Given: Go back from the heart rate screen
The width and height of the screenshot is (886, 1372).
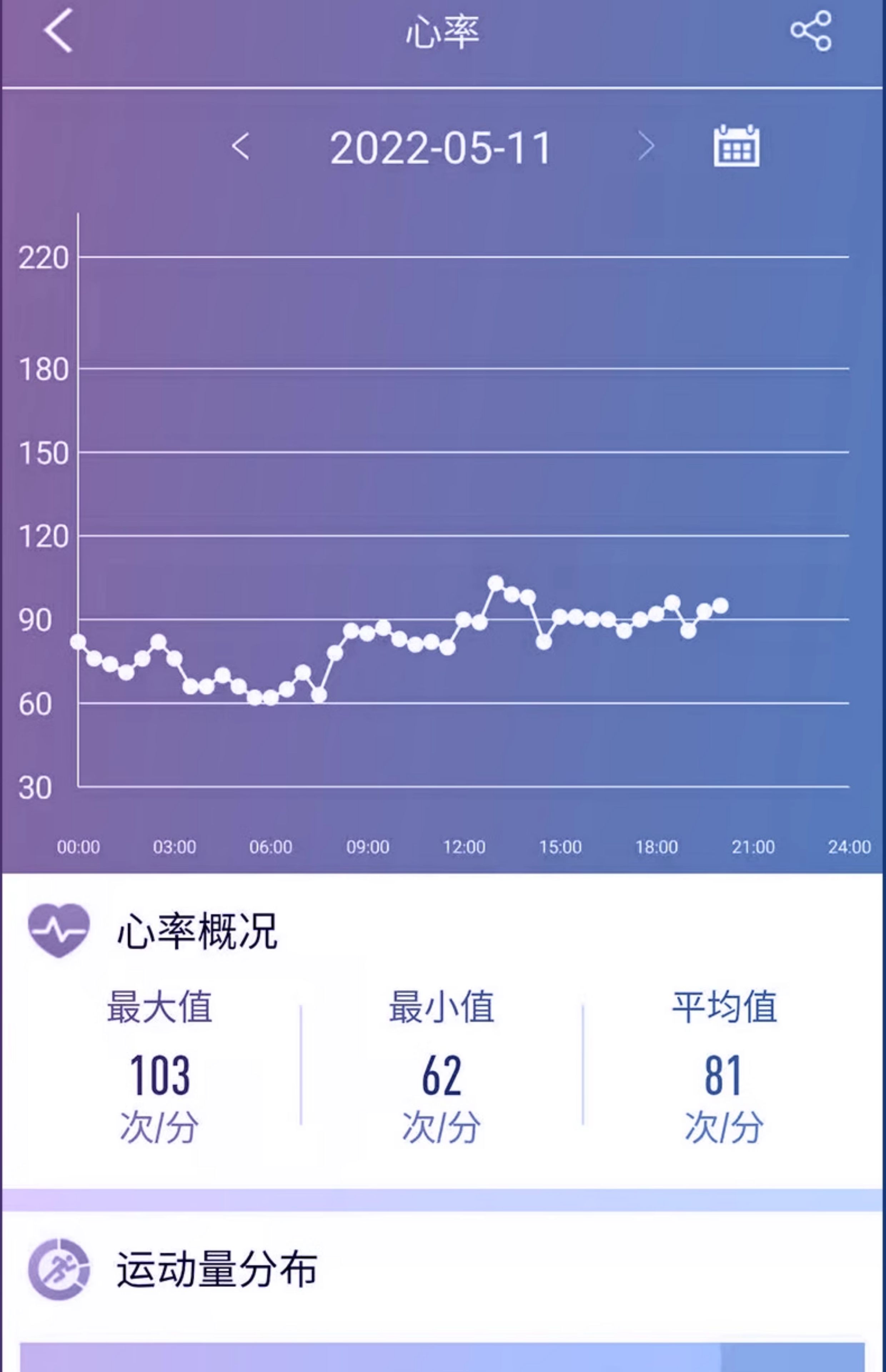Looking at the screenshot, I should coord(59,31).
